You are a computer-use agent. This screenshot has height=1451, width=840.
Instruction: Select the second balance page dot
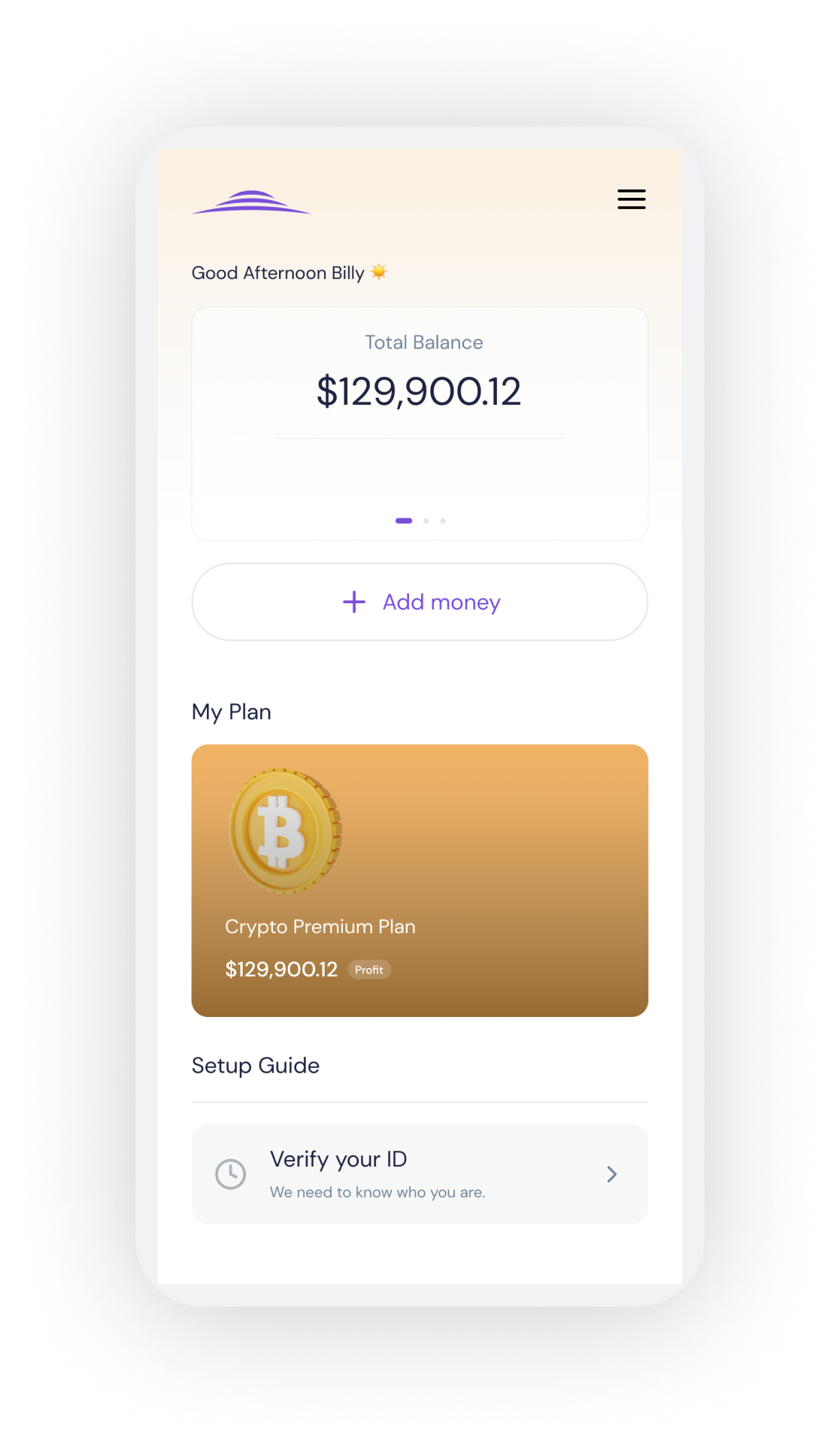[x=426, y=521]
